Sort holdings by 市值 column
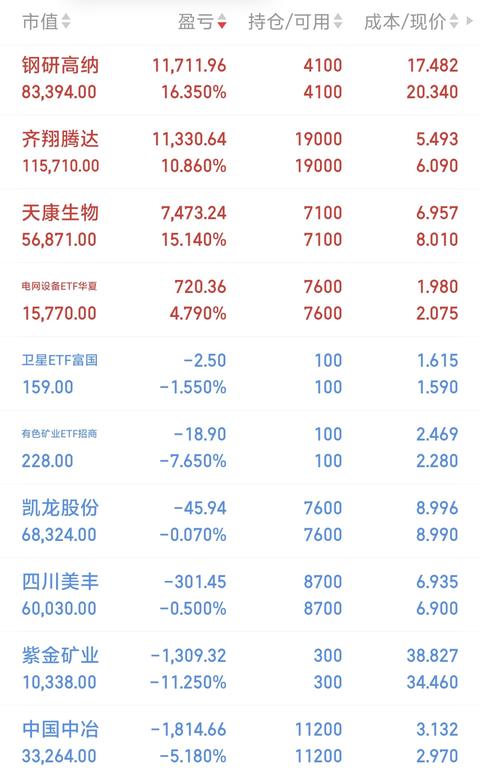 pyautogui.click(x=46, y=22)
